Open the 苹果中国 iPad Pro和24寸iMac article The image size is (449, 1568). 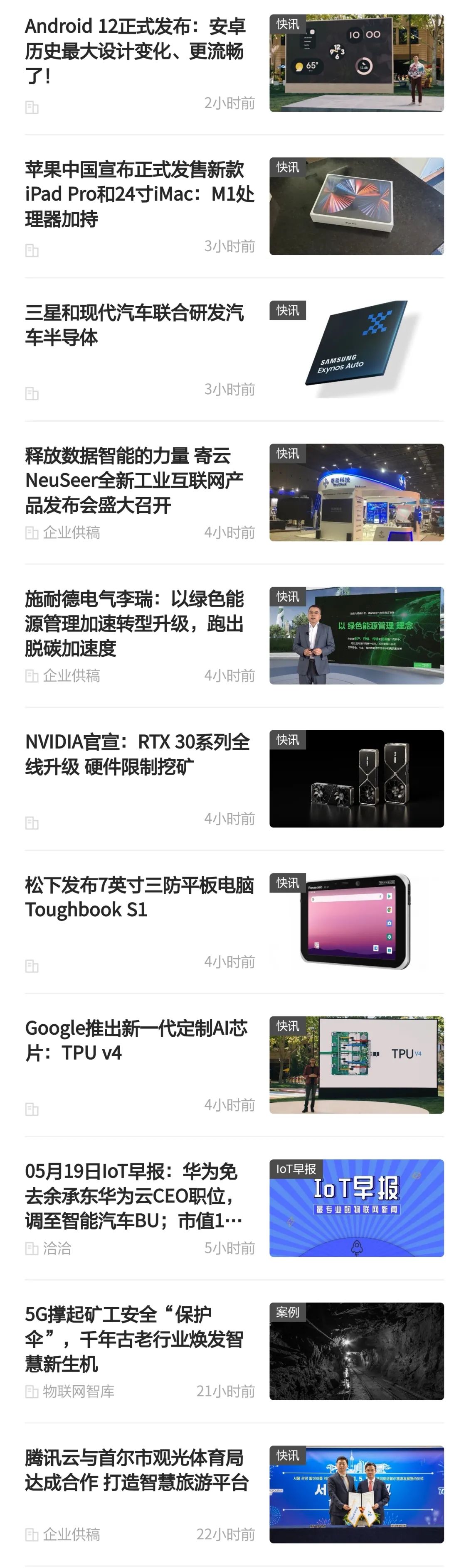139,194
